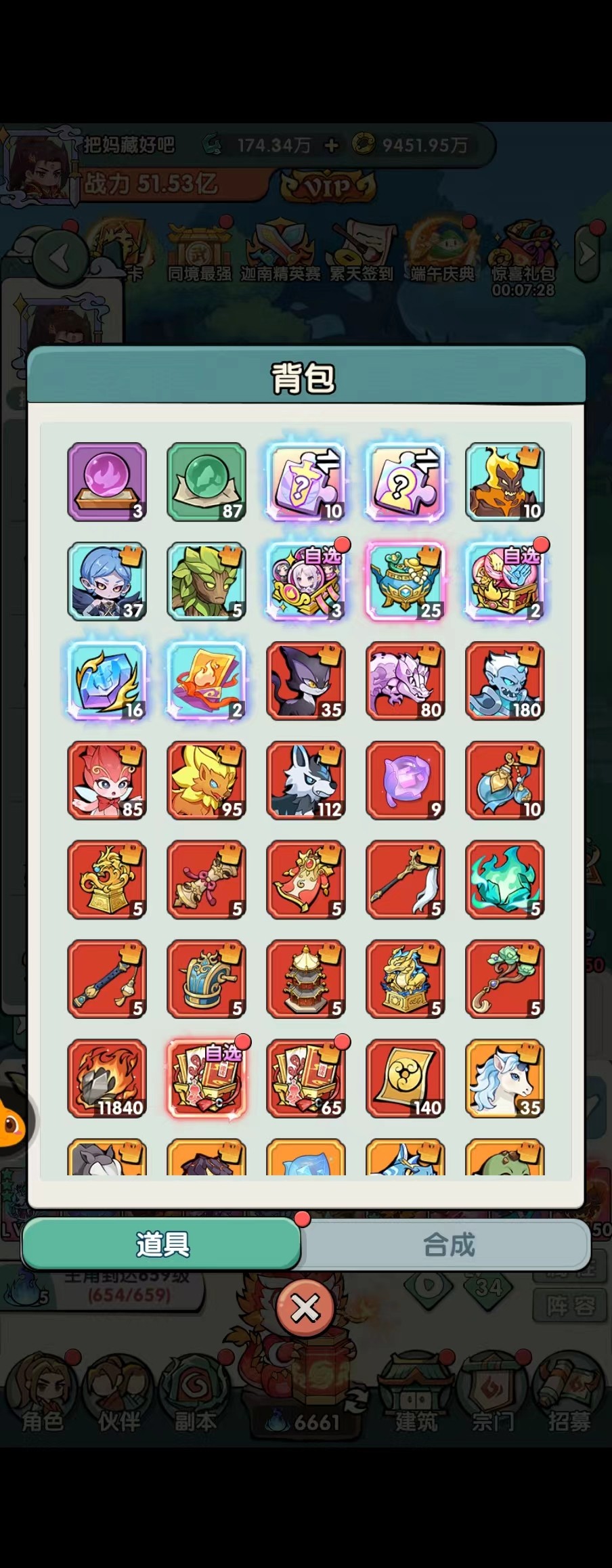Select the red fairy fragment with count 85
This screenshot has width=612, height=1568.
[x=107, y=780]
